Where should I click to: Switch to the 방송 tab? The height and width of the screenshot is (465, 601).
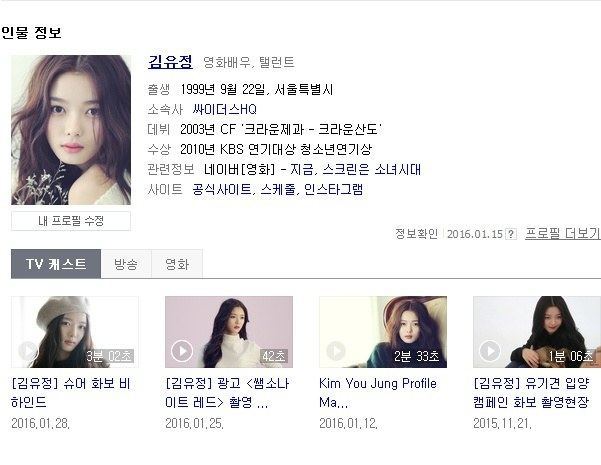(x=126, y=264)
